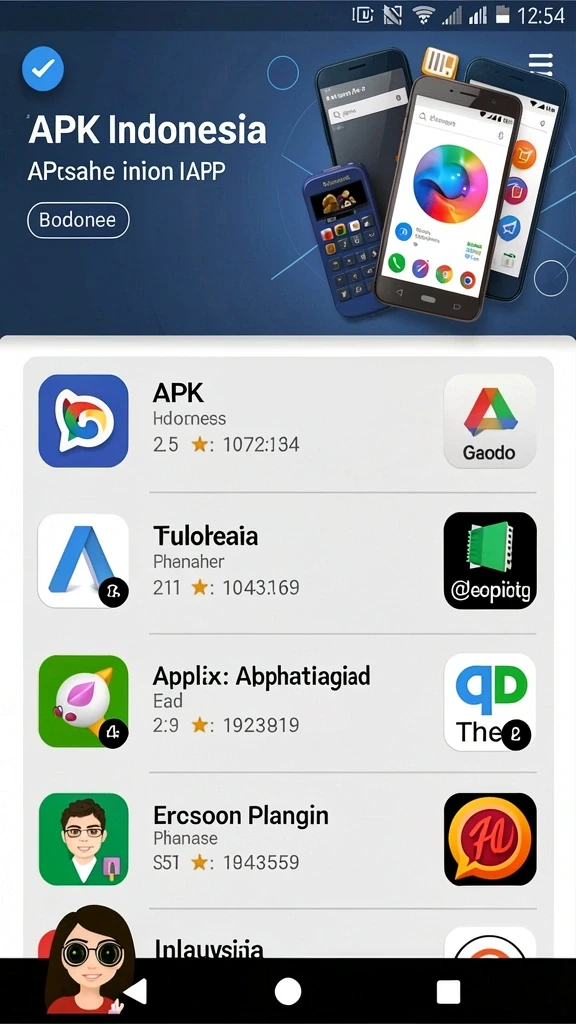Tap the Bodonee button on the banner

pyautogui.click(x=78, y=220)
